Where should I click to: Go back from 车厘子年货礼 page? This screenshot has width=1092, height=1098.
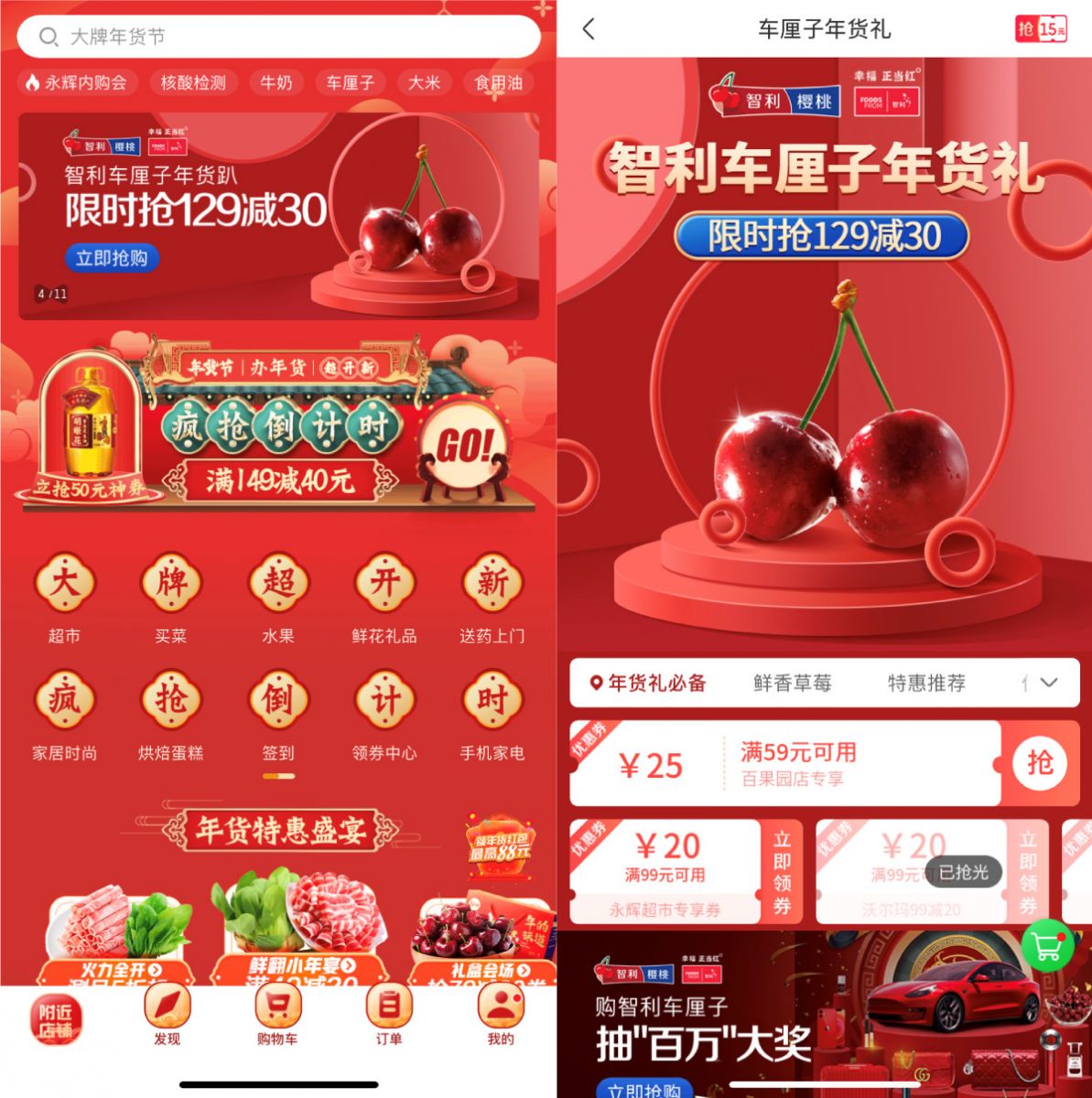pos(589,29)
